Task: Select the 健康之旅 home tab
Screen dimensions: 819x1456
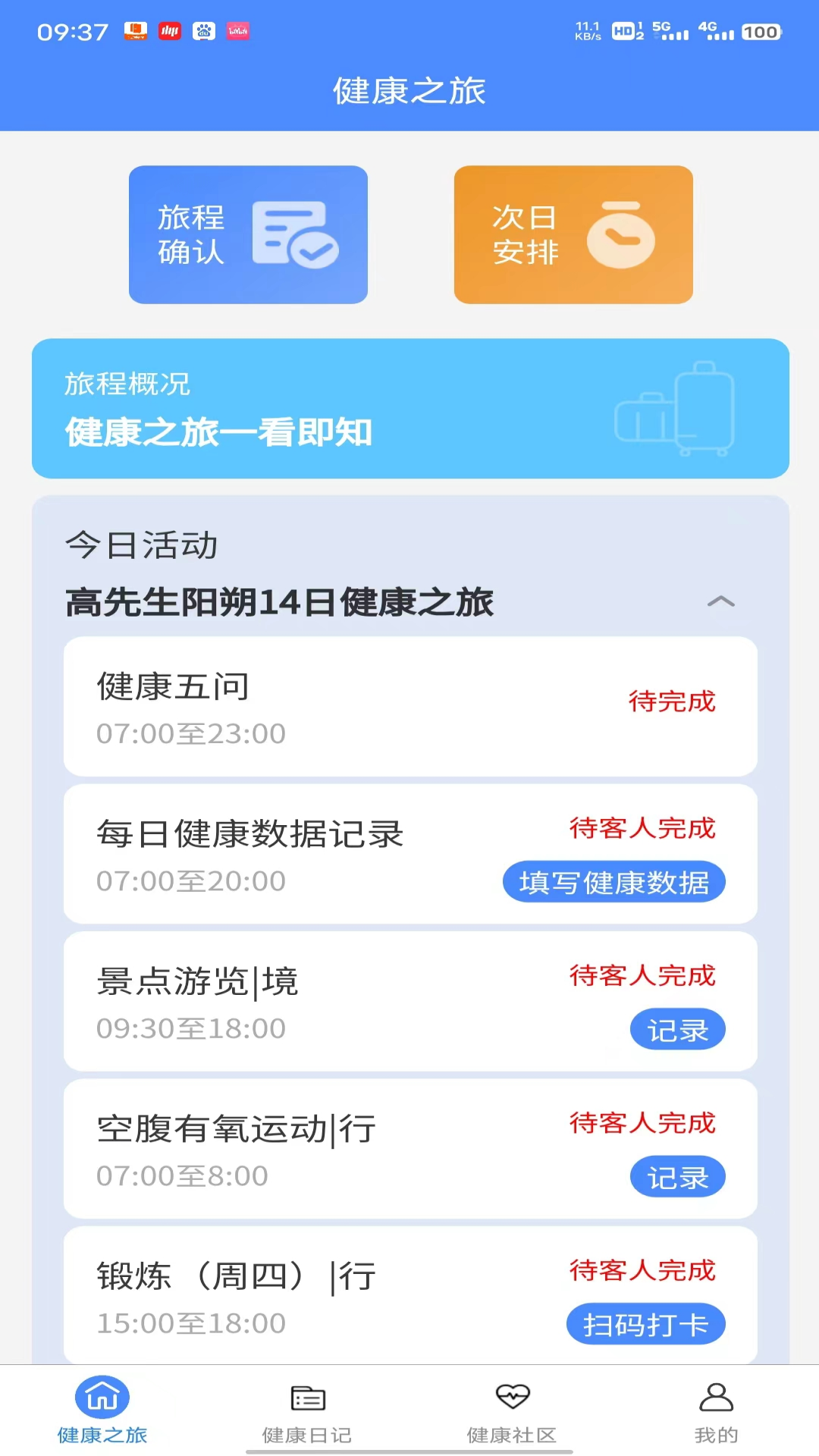Action: [102, 1412]
